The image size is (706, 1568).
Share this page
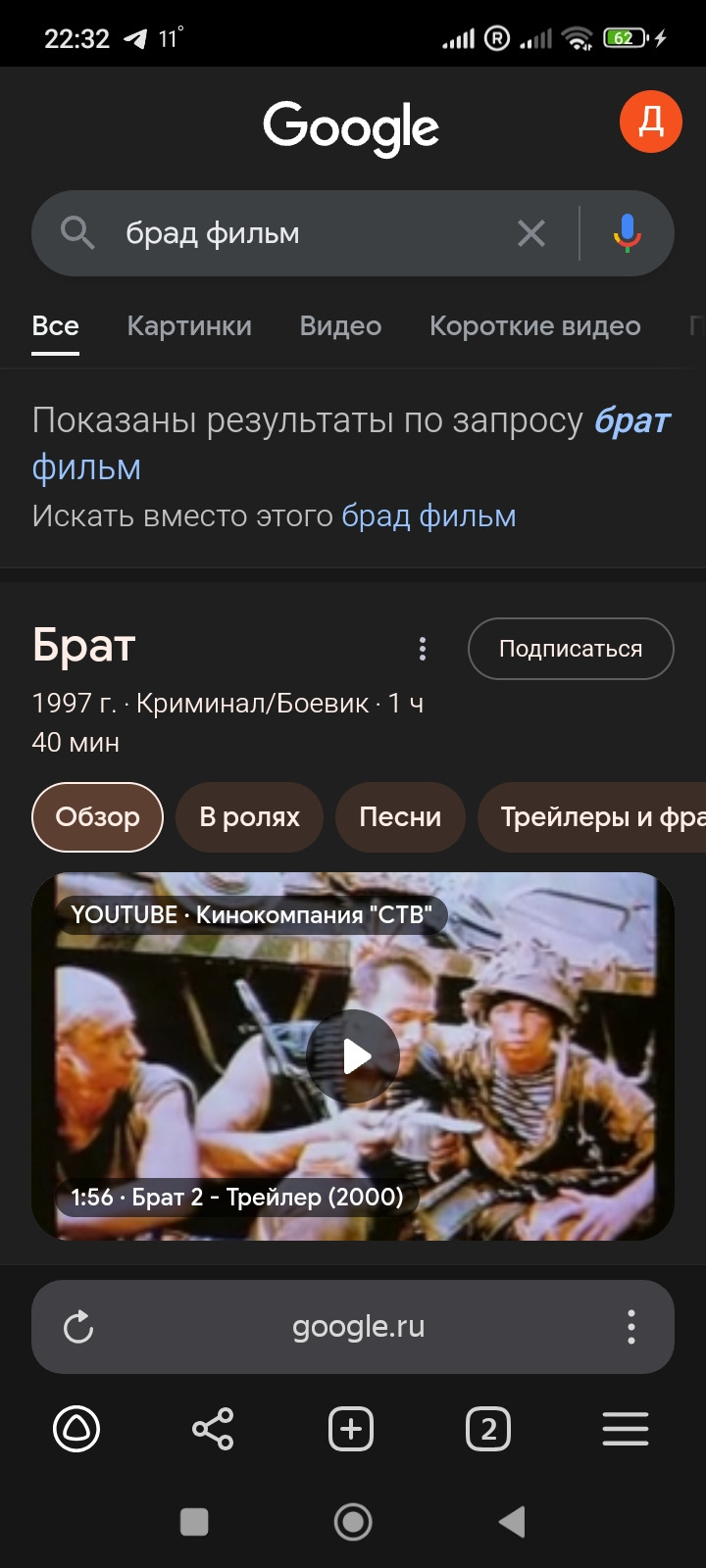[213, 1429]
